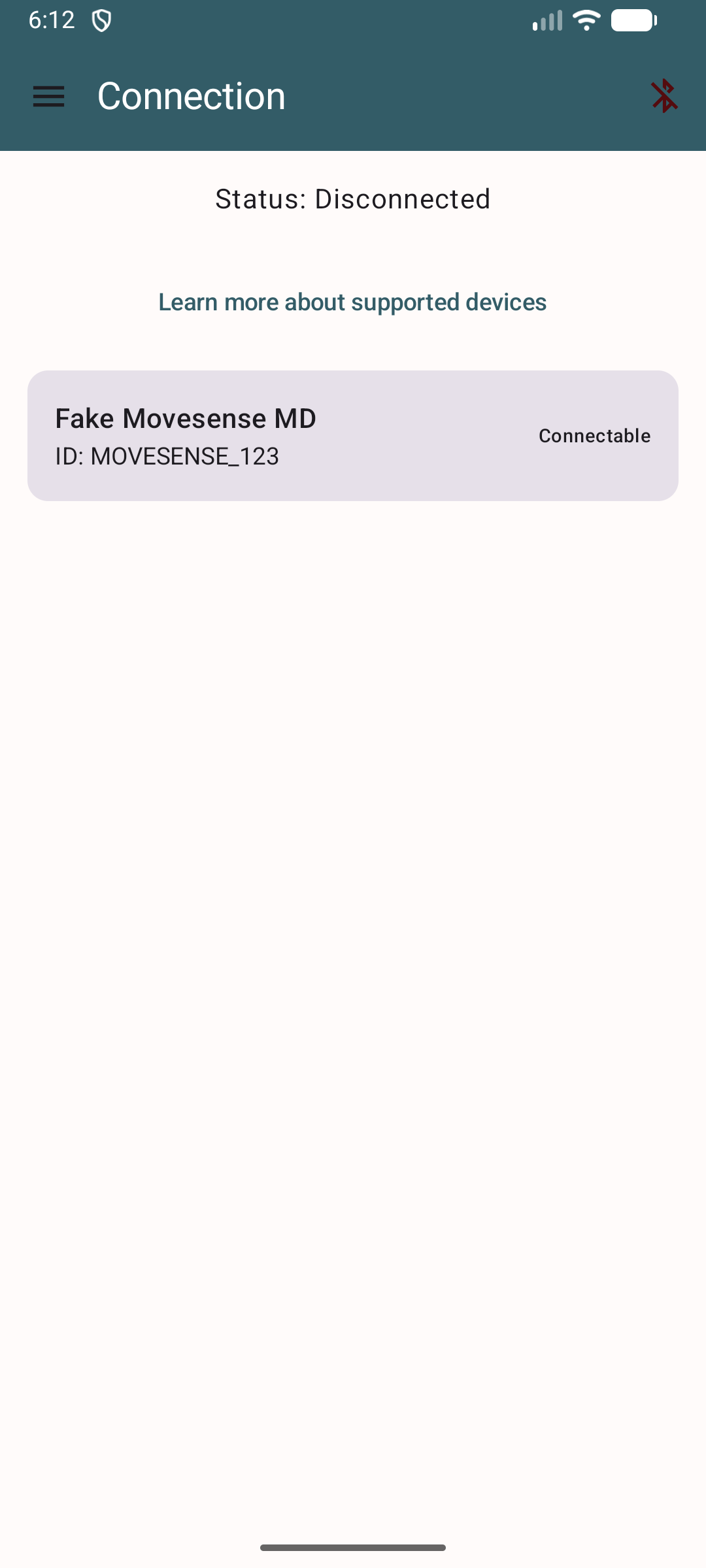This screenshot has width=706, height=1568.
Task: Open the navigation drawer menu
Action: (x=49, y=97)
